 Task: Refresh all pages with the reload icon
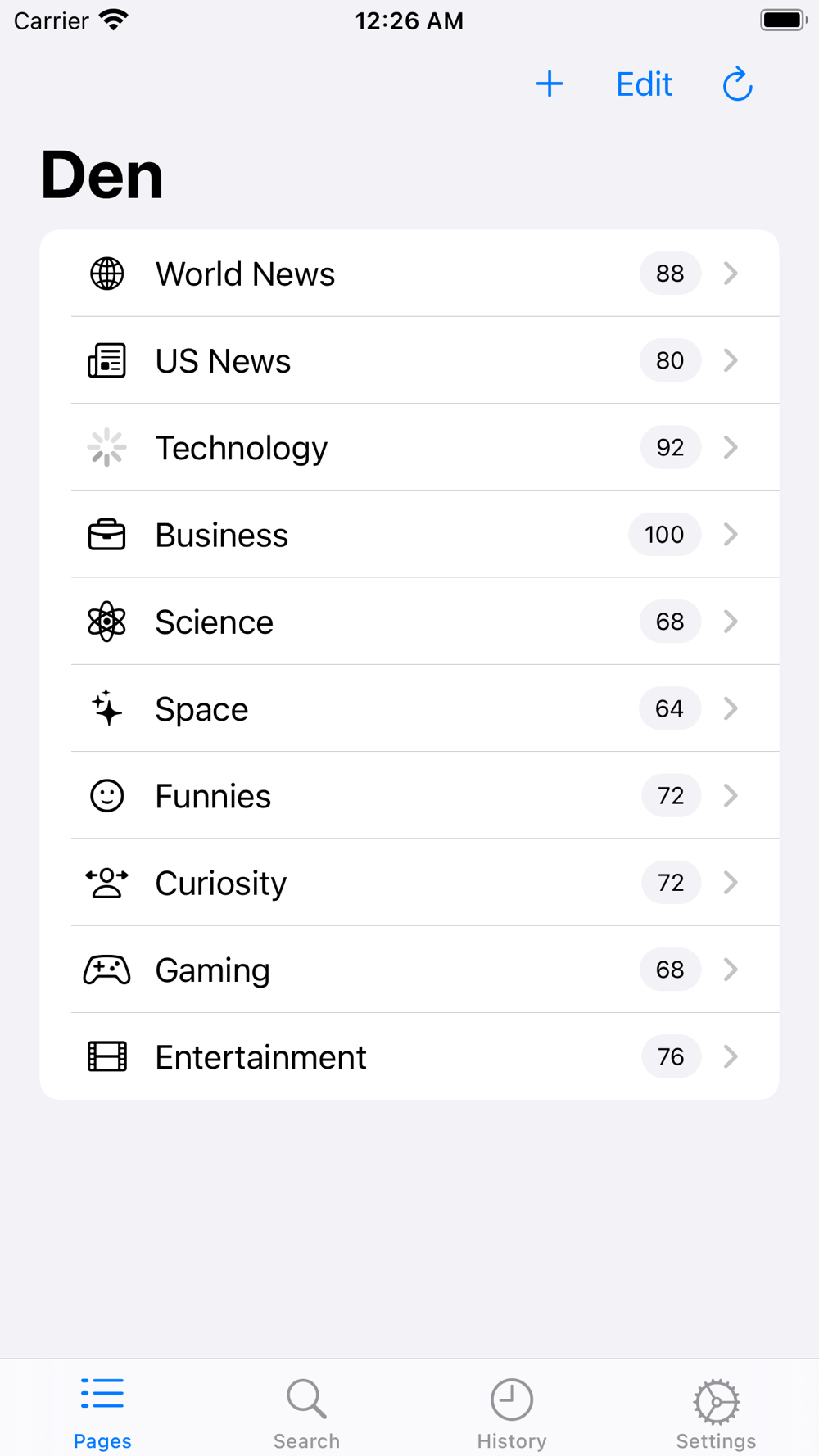[x=737, y=84]
